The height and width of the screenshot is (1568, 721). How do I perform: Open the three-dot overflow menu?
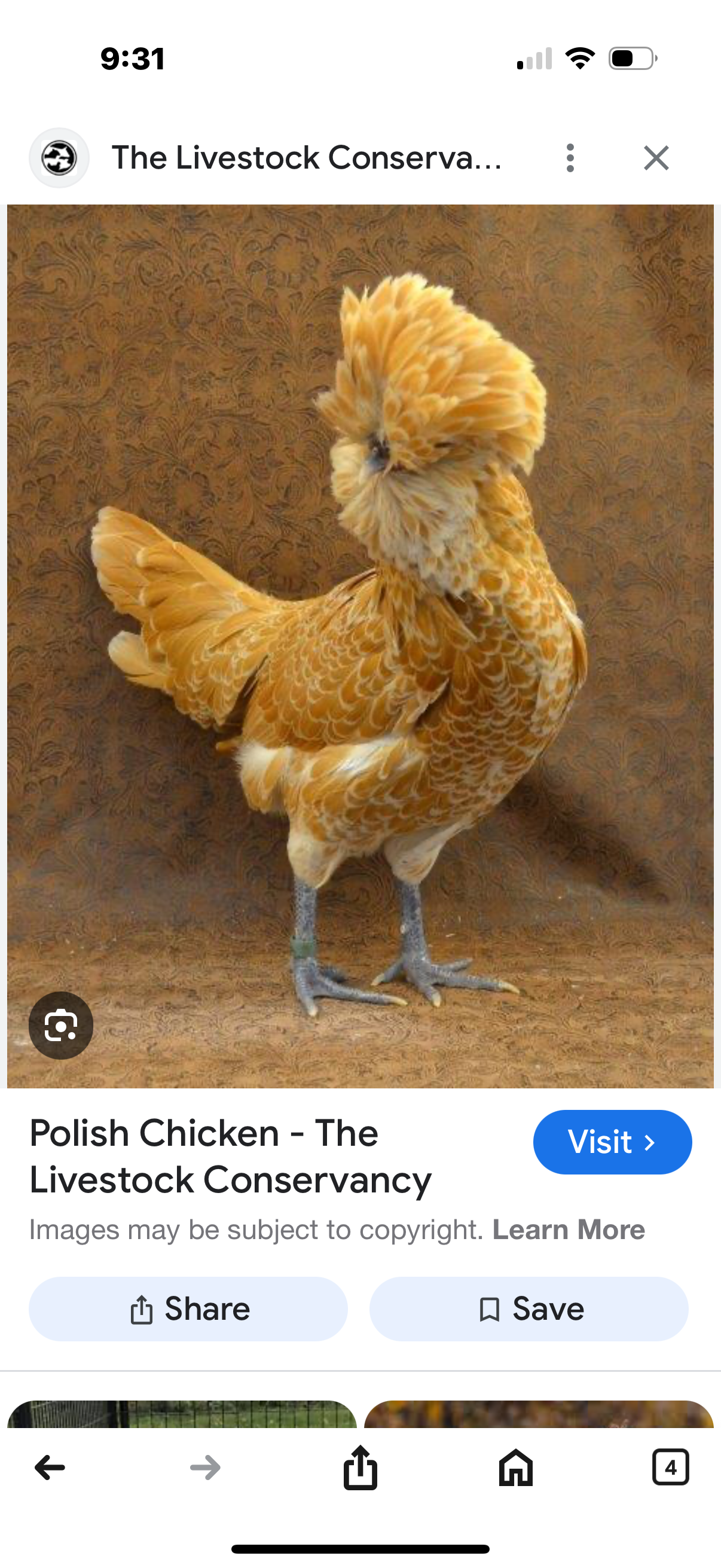(x=570, y=158)
